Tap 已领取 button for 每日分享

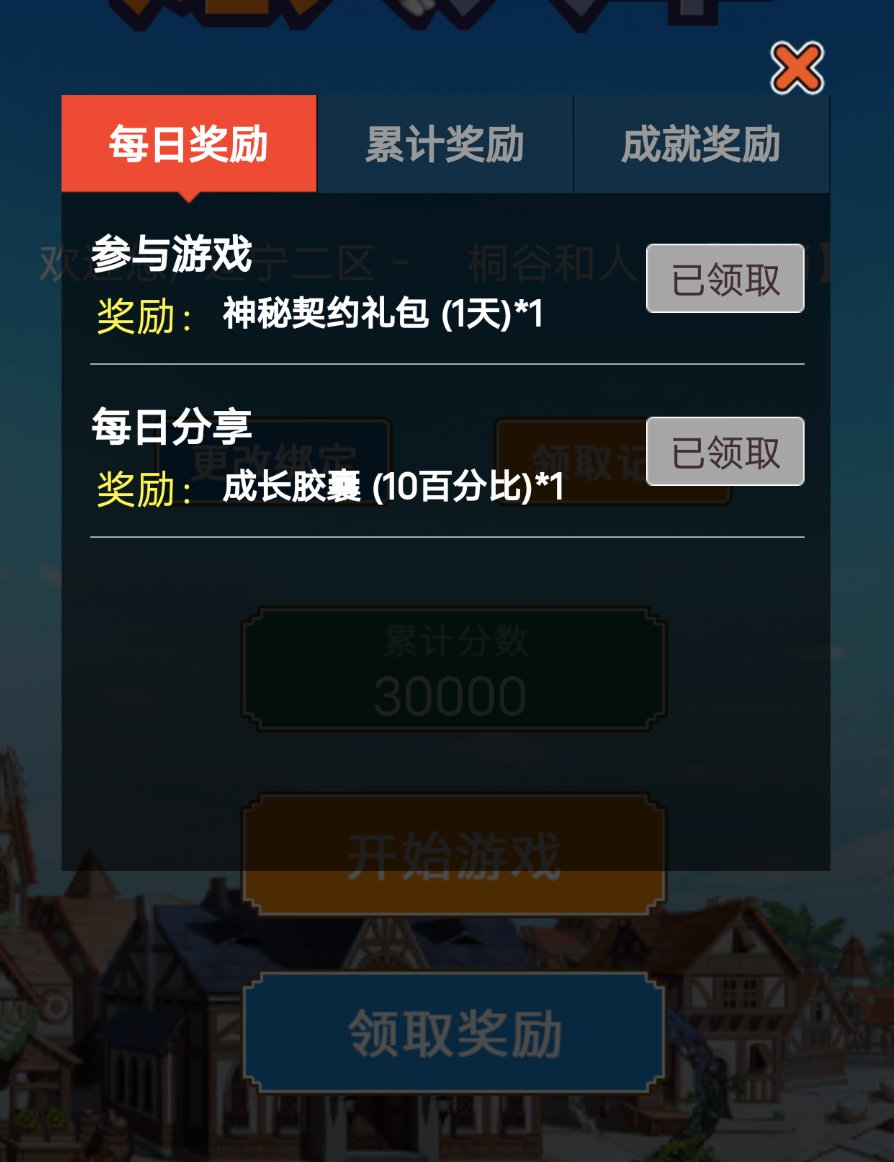tap(725, 452)
